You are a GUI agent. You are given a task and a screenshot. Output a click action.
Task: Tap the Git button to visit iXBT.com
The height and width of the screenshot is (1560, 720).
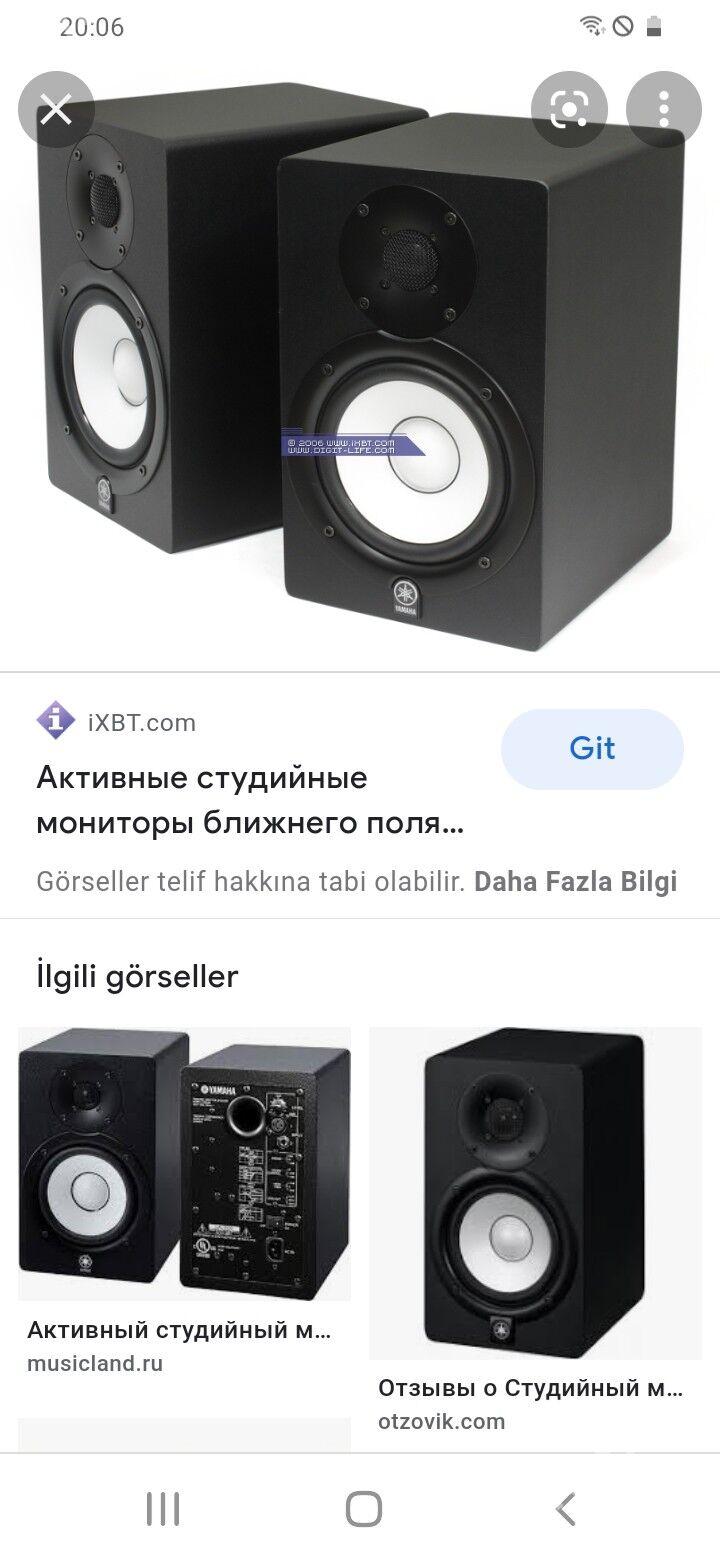click(x=592, y=749)
